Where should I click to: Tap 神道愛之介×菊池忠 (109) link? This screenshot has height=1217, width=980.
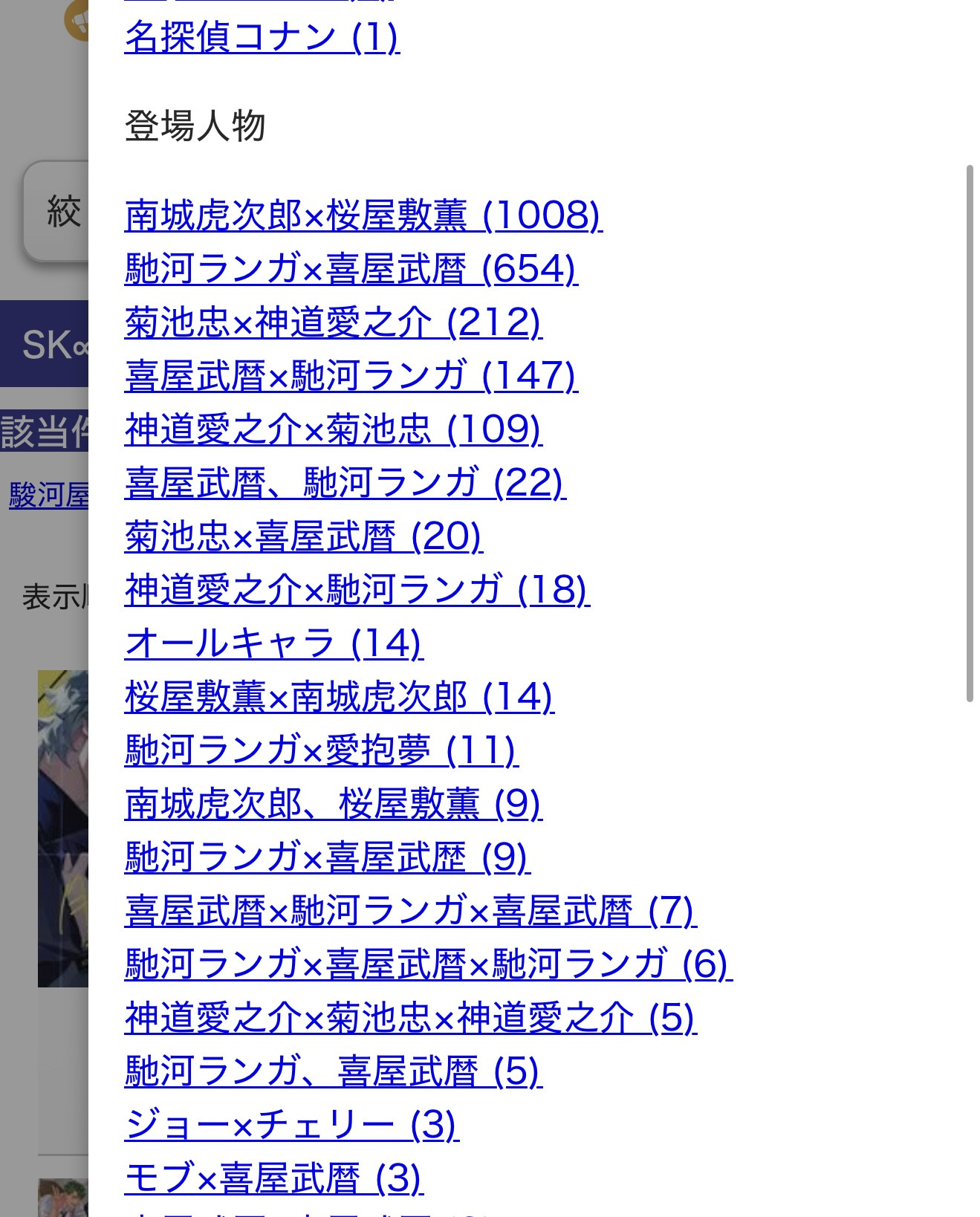coord(333,429)
